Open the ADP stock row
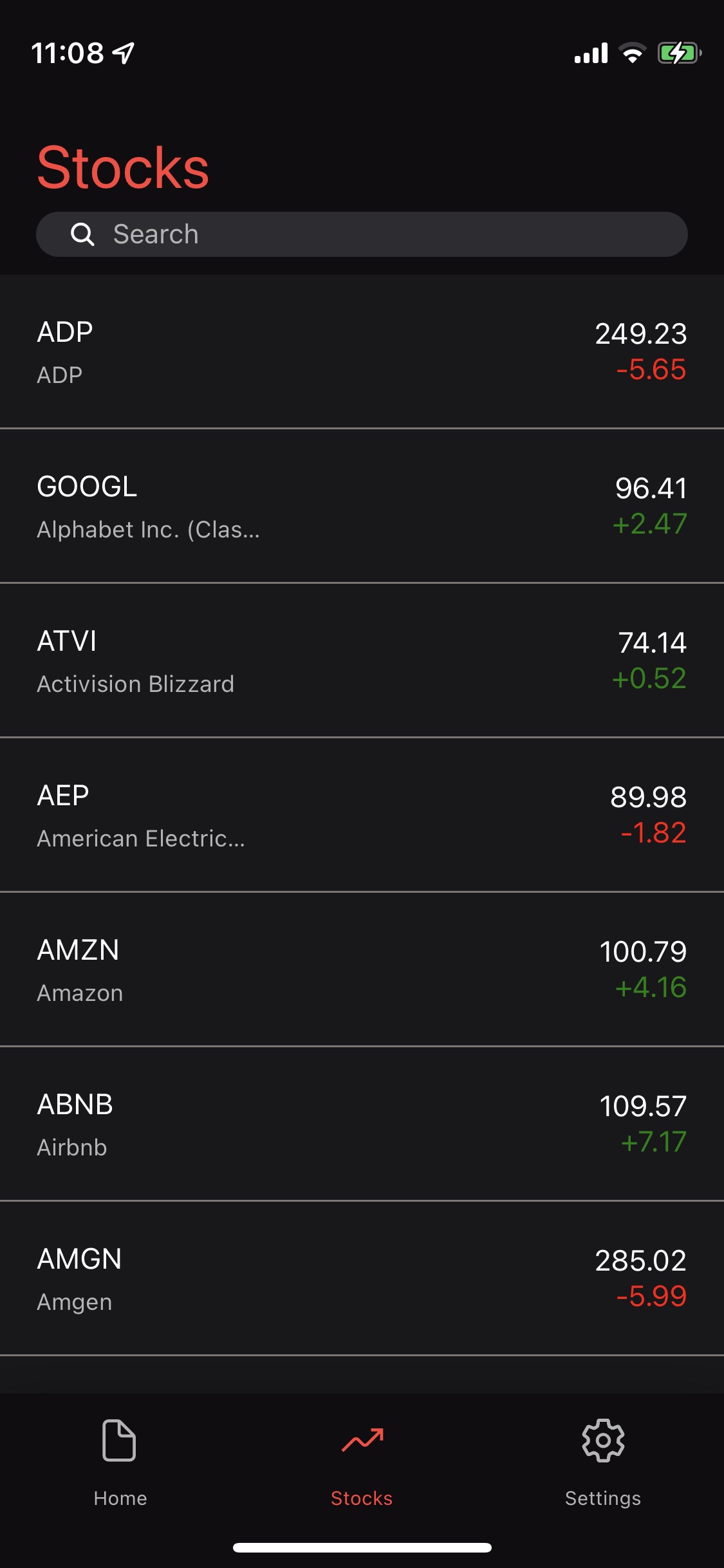The height and width of the screenshot is (1568, 724). click(362, 351)
